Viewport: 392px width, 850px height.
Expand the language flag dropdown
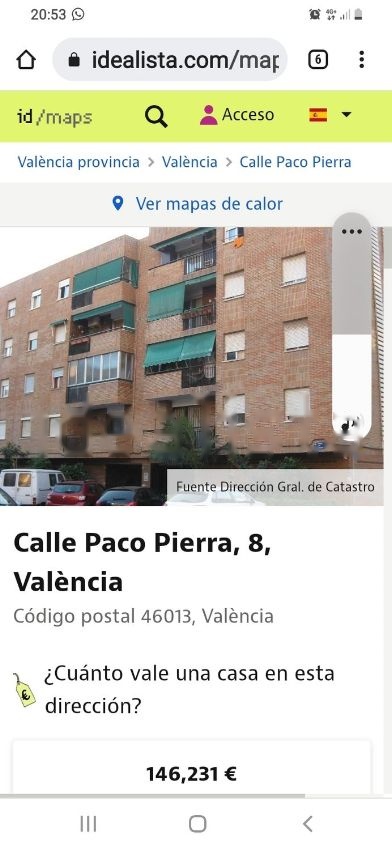331,115
